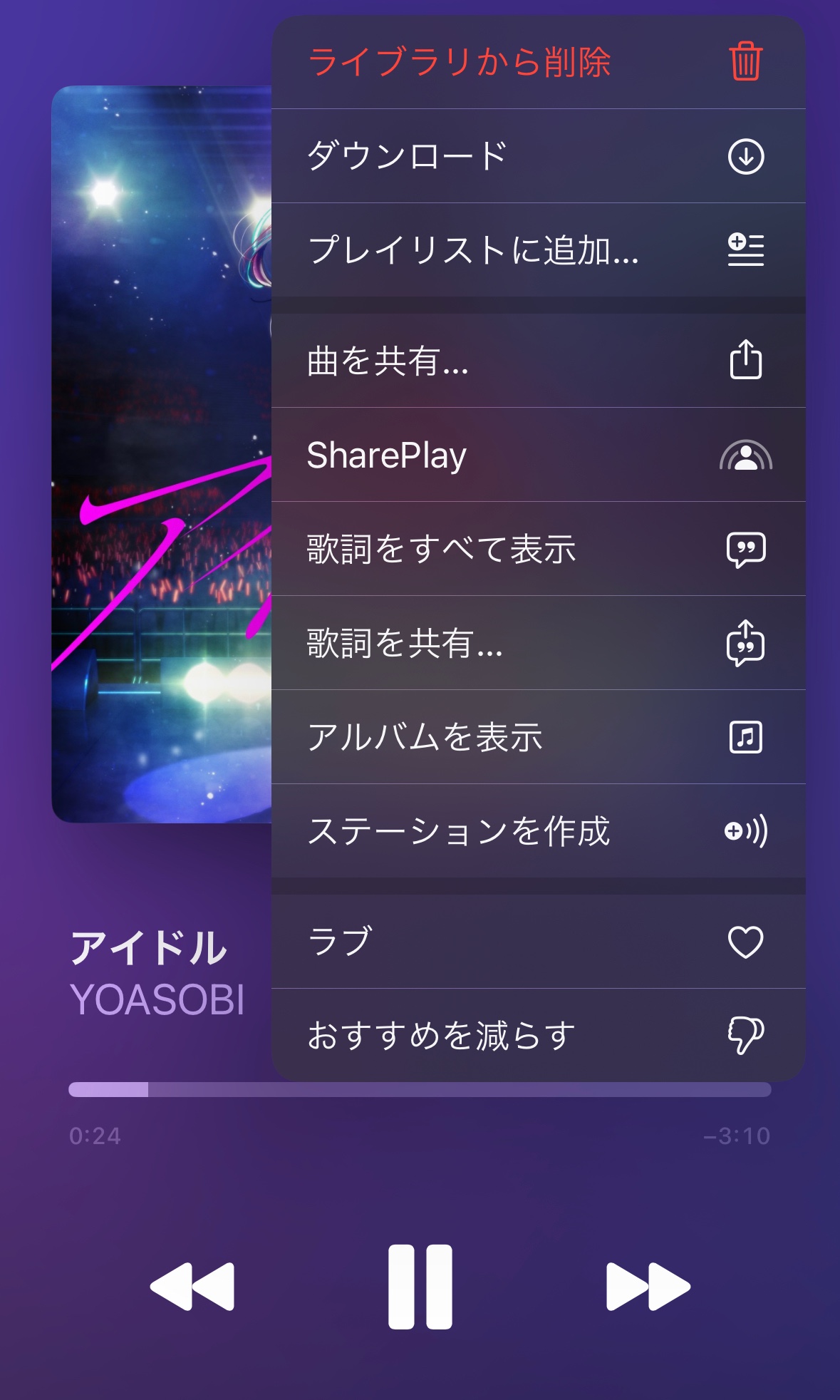840x1400 pixels.
Task: Go back to the previous track
Action: [192, 1287]
